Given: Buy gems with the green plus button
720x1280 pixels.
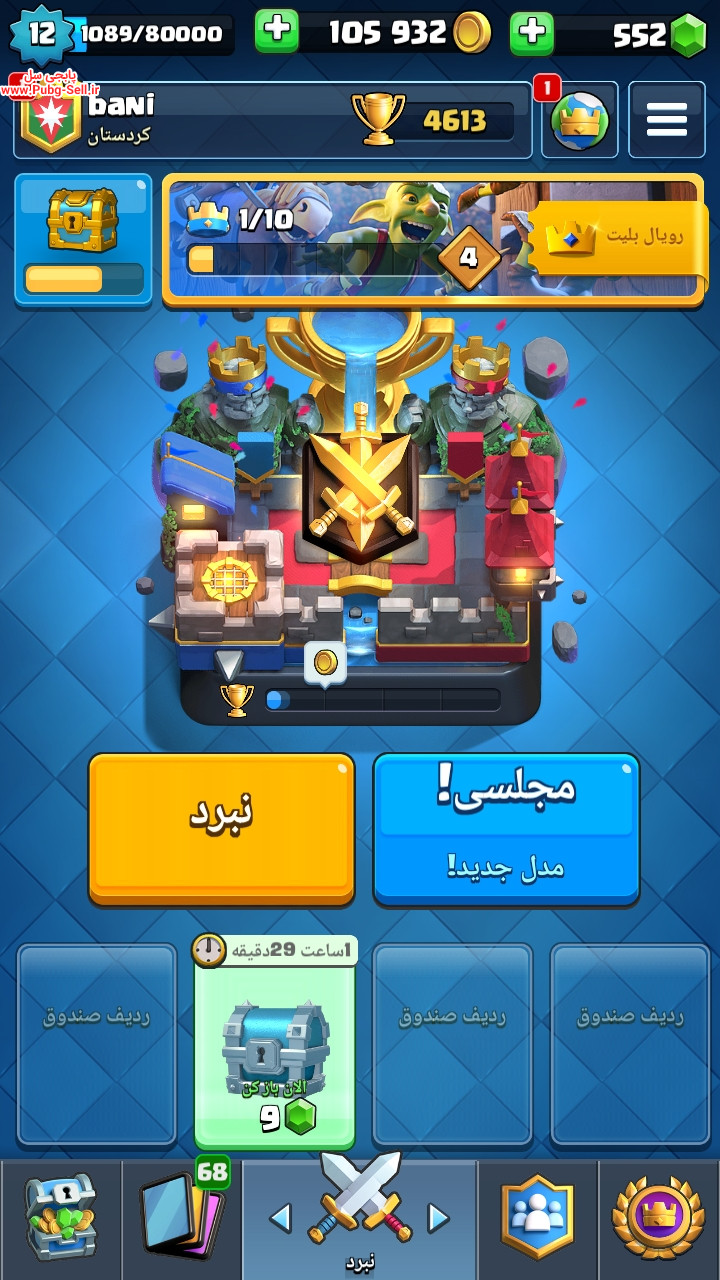Looking at the screenshot, I should click(532, 32).
